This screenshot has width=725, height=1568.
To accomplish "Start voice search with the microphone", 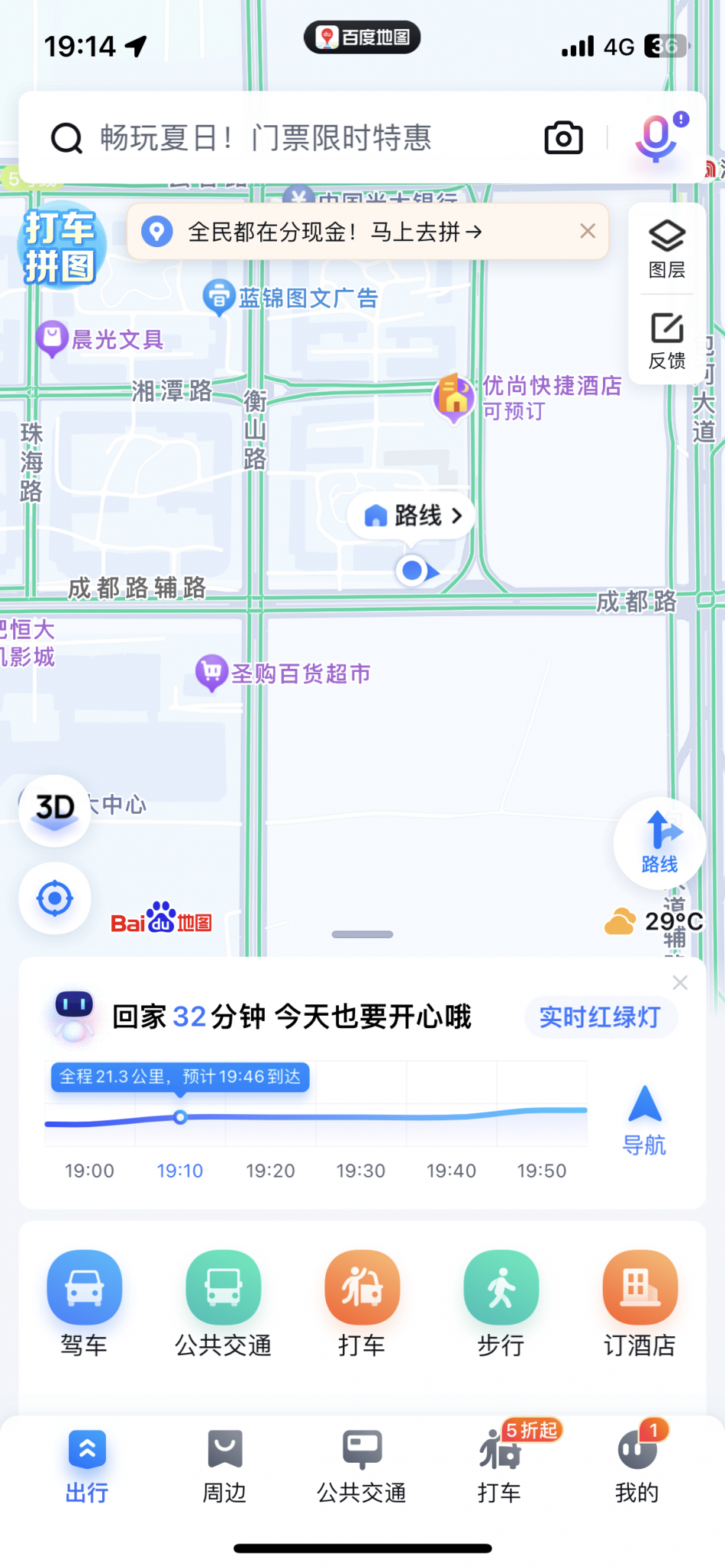I will coord(656,138).
